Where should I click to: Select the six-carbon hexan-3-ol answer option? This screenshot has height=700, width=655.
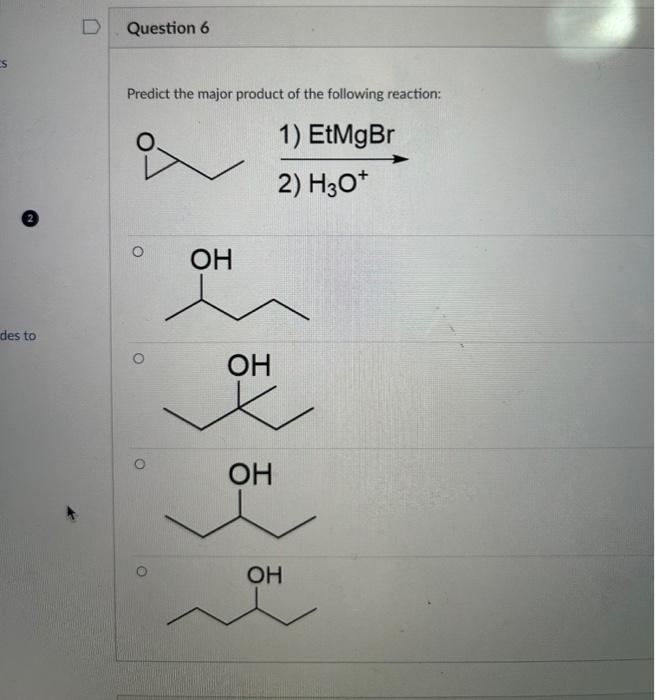[x=141, y=571]
